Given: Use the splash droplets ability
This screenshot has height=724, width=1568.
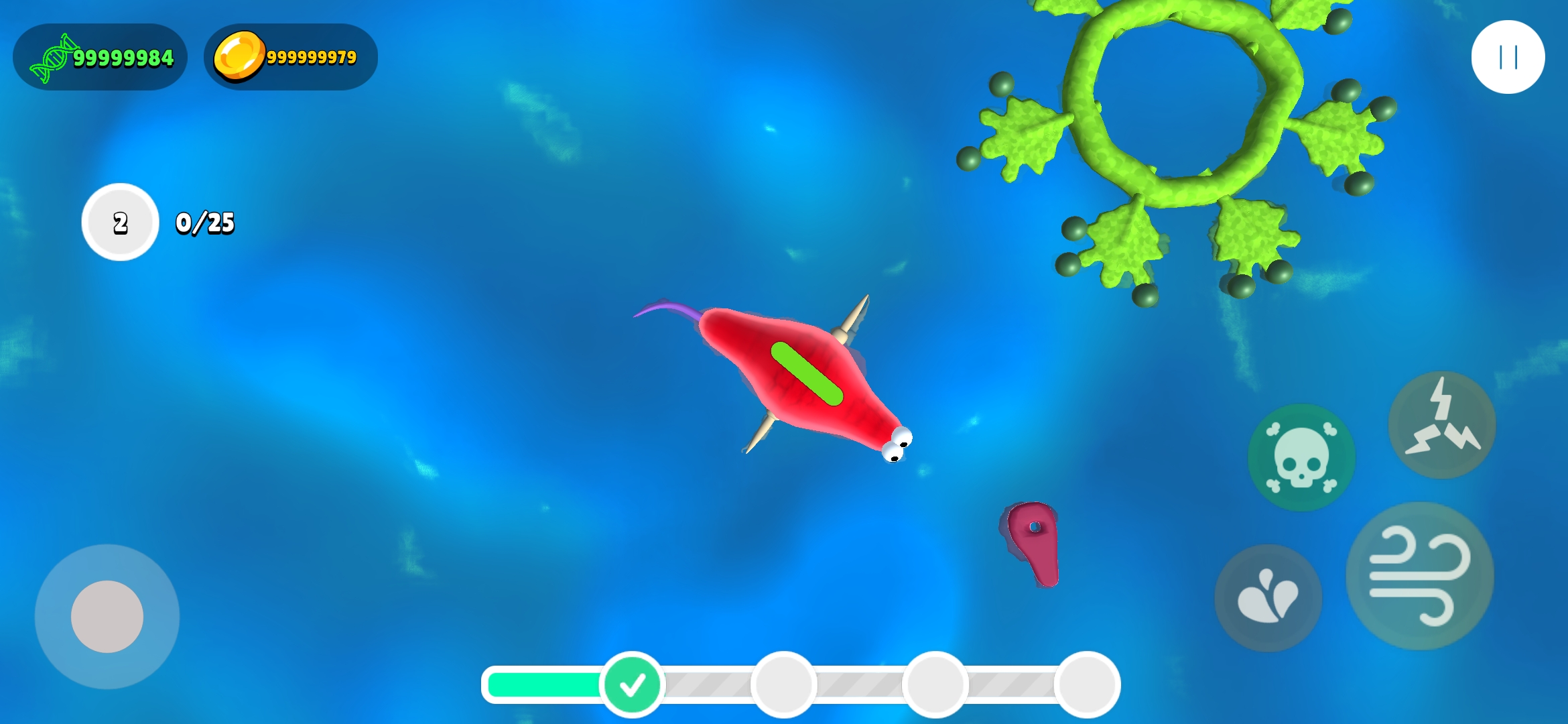Looking at the screenshot, I should coord(1268,597).
